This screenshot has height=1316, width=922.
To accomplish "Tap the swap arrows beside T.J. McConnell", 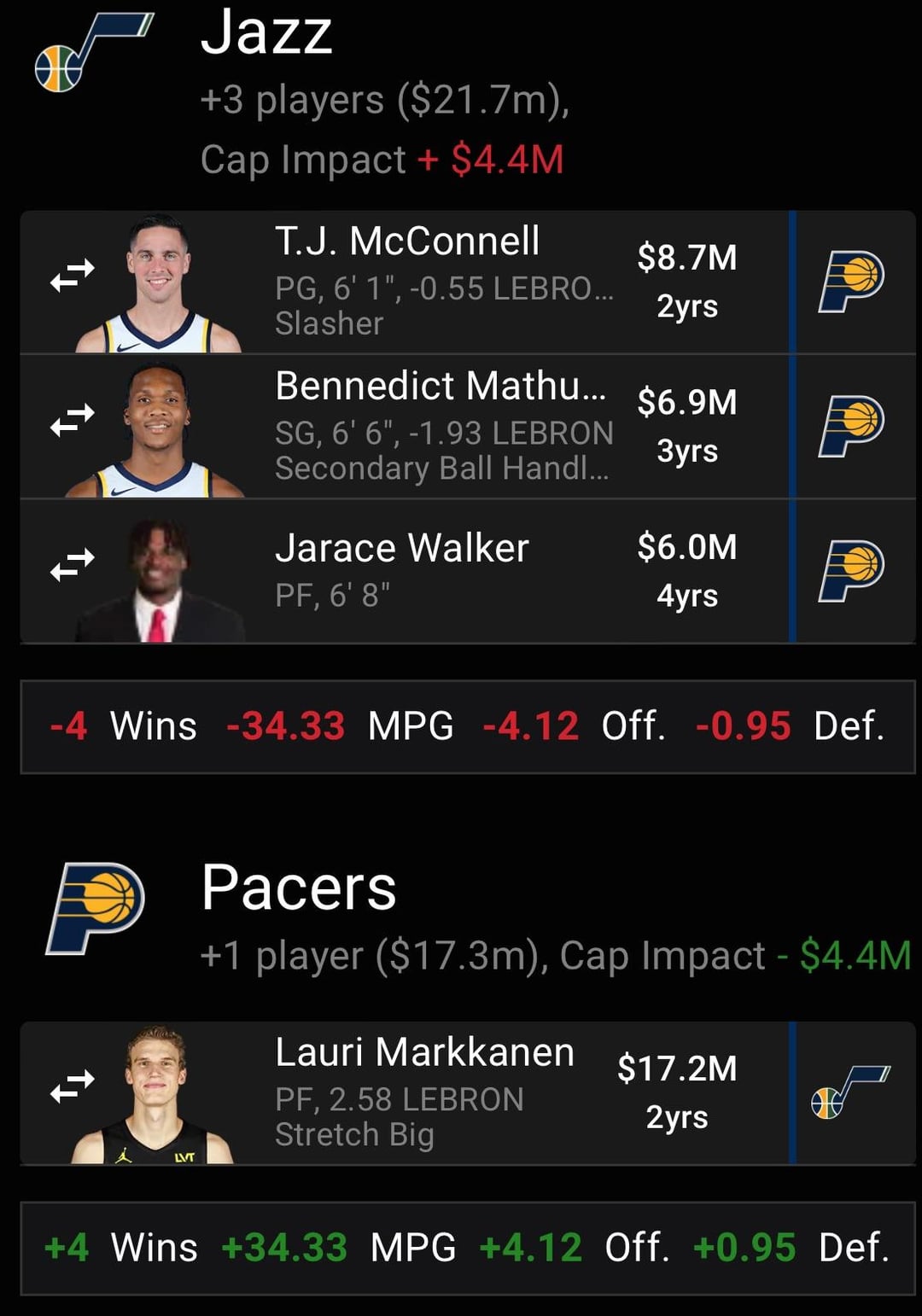I will 72,276.
